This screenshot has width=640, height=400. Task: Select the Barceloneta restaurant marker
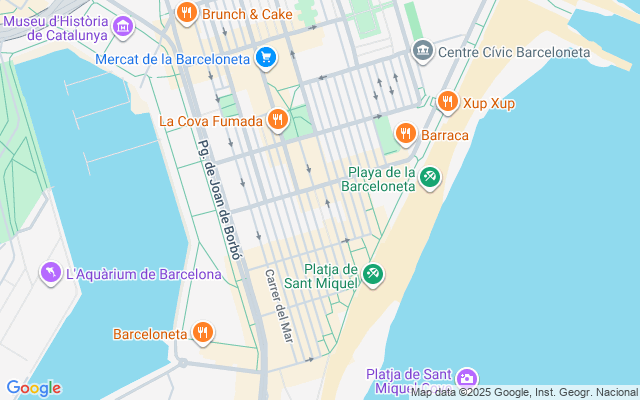(202, 333)
